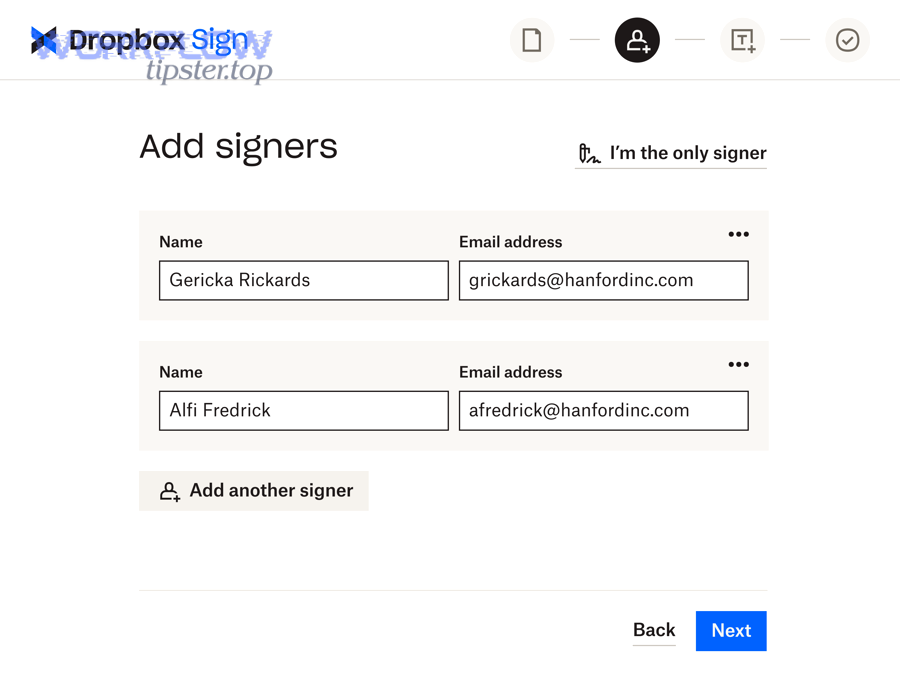Jump to the review checkmark step icon

(x=847, y=40)
